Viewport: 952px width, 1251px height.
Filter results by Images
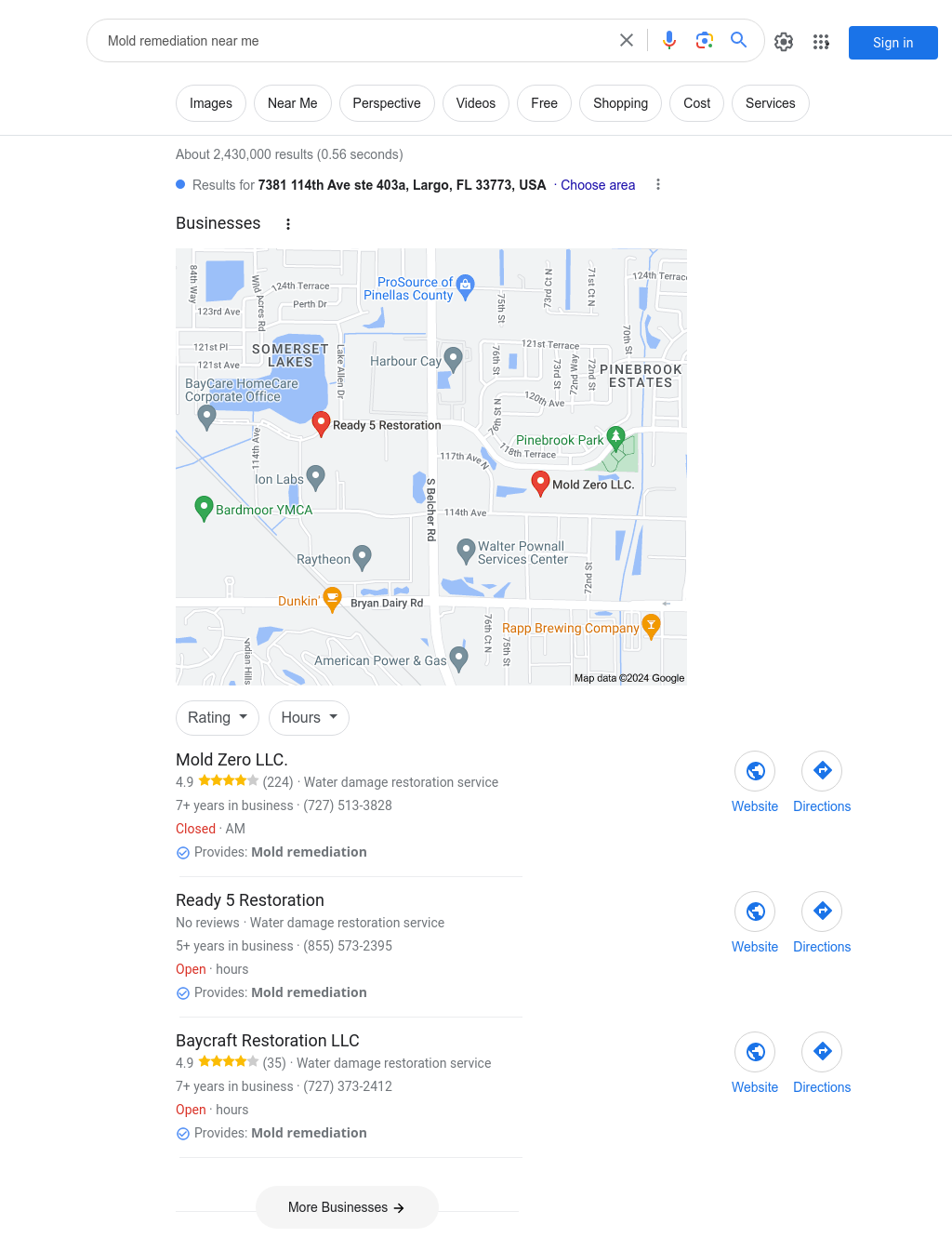pyautogui.click(x=211, y=103)
